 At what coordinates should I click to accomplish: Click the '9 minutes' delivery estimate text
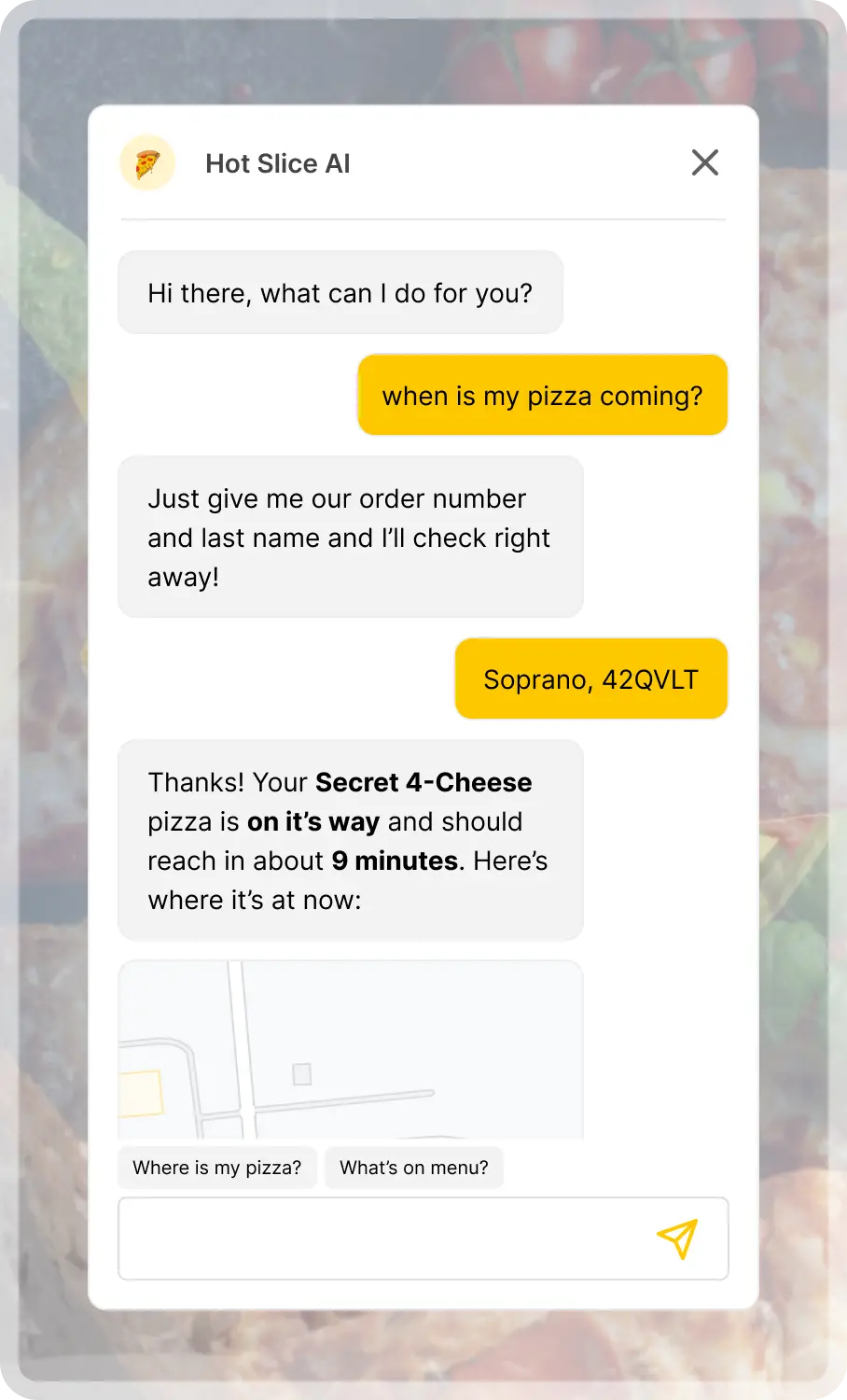click(394, 861)
